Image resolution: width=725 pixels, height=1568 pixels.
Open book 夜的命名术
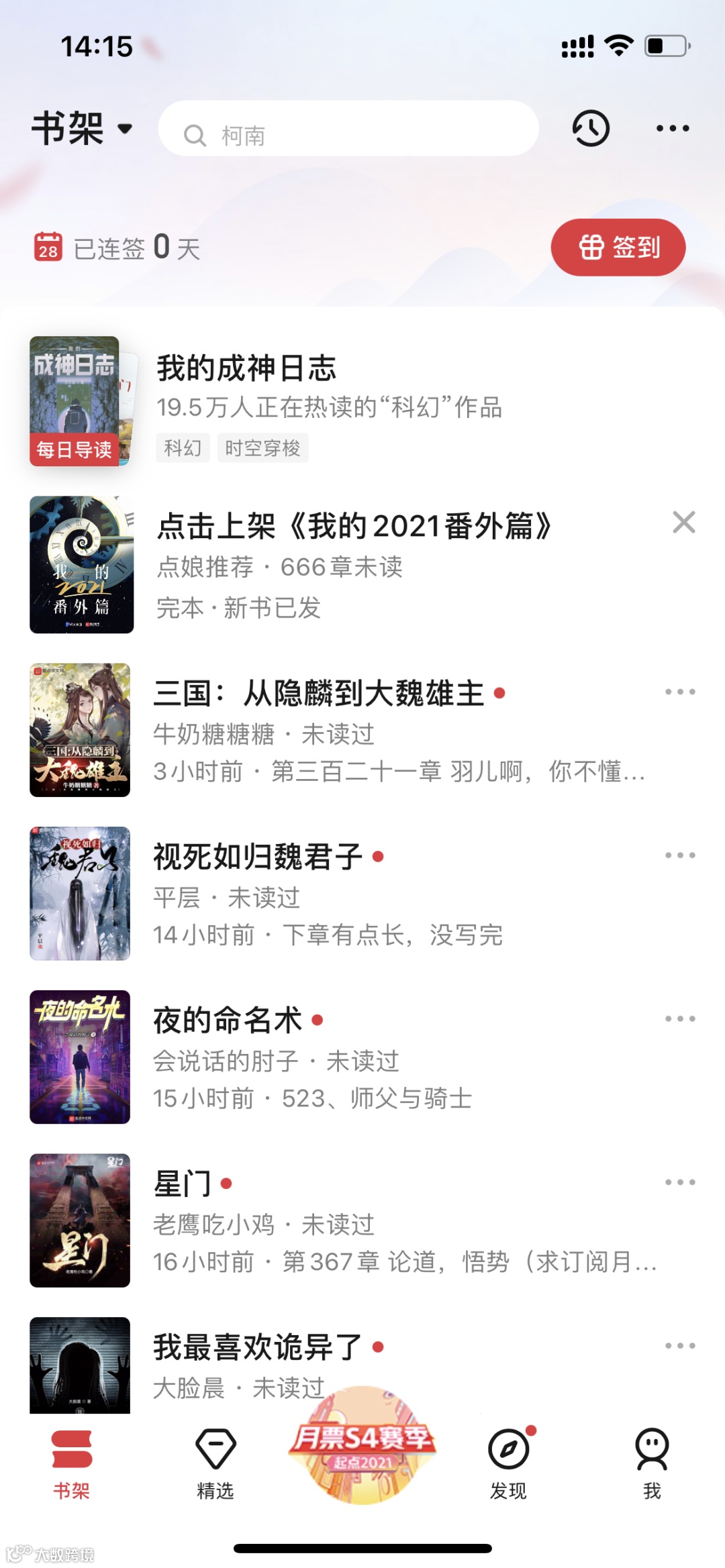(x=228, y=1021)
